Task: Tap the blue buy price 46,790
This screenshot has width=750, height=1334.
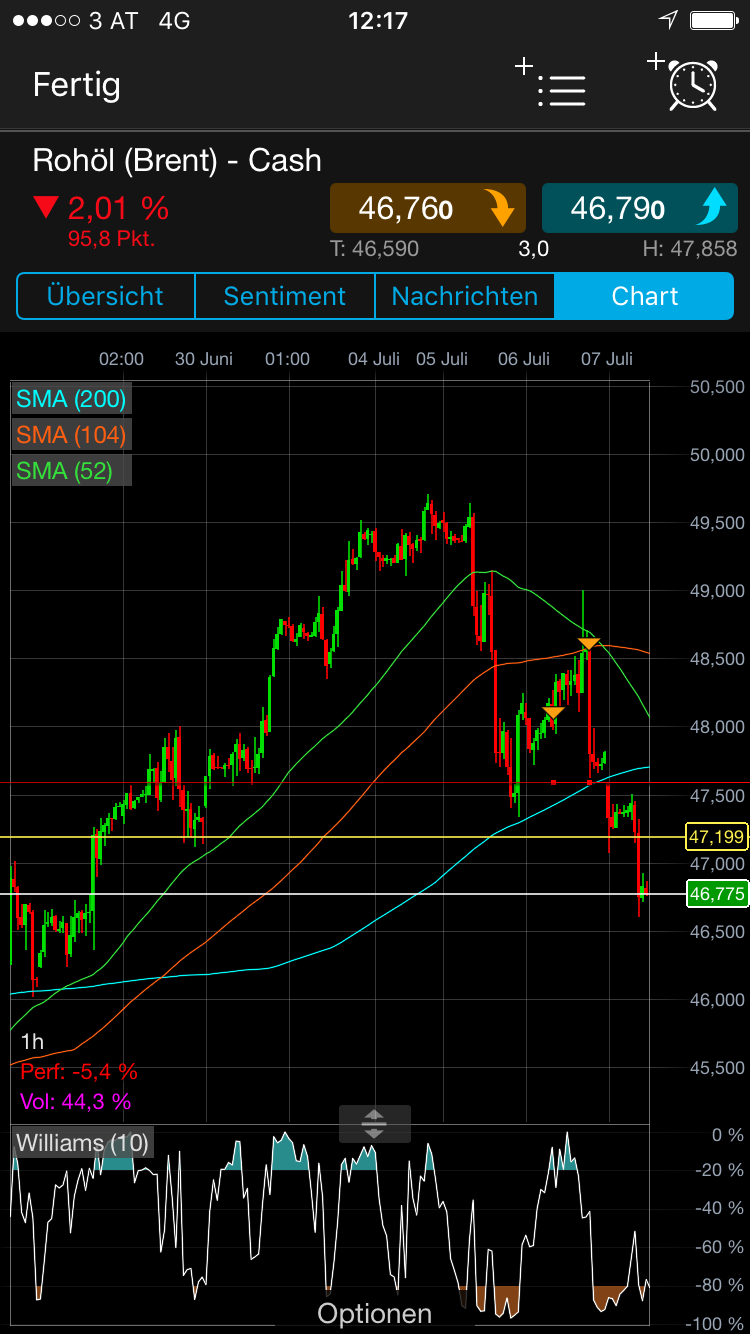Action: [639, 208]
